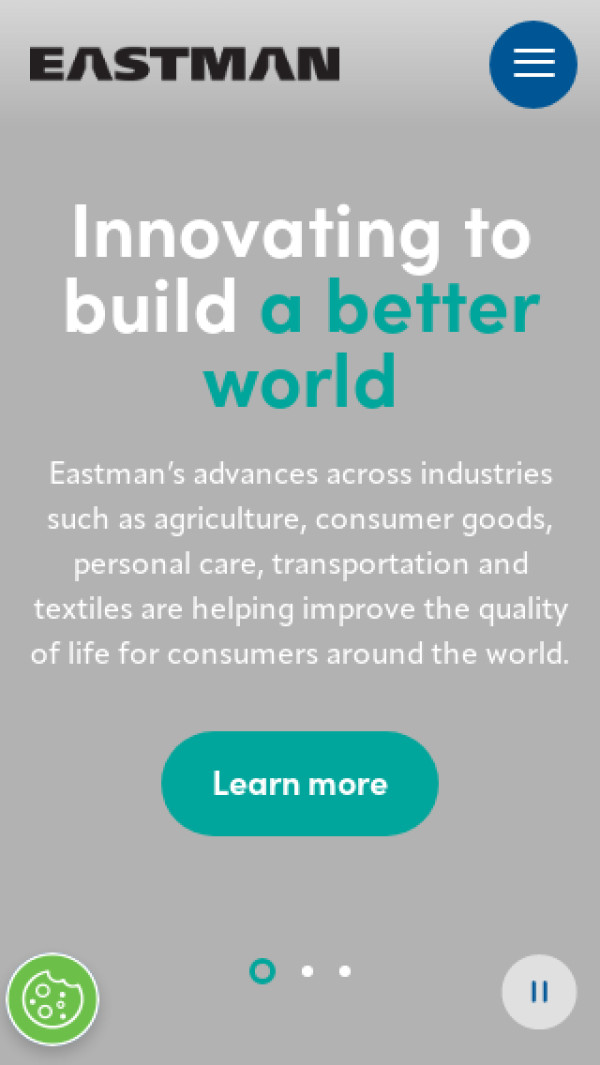Tap the Learn more button
The height and width of the screenshot is (1065, 600).
(x=300, y=783)
